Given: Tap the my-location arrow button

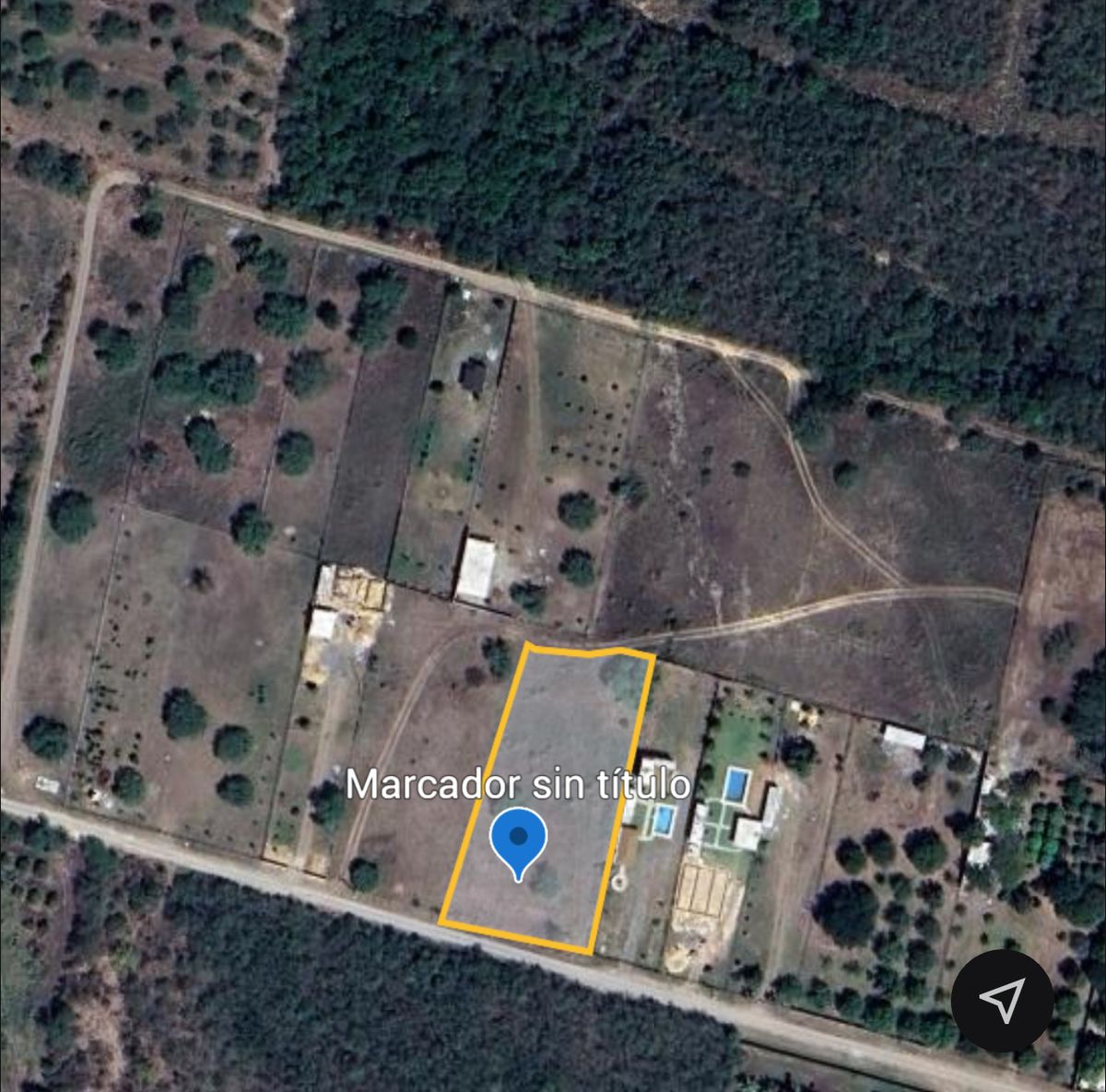Looking at the screenshot, I should click(1002, 1000).
